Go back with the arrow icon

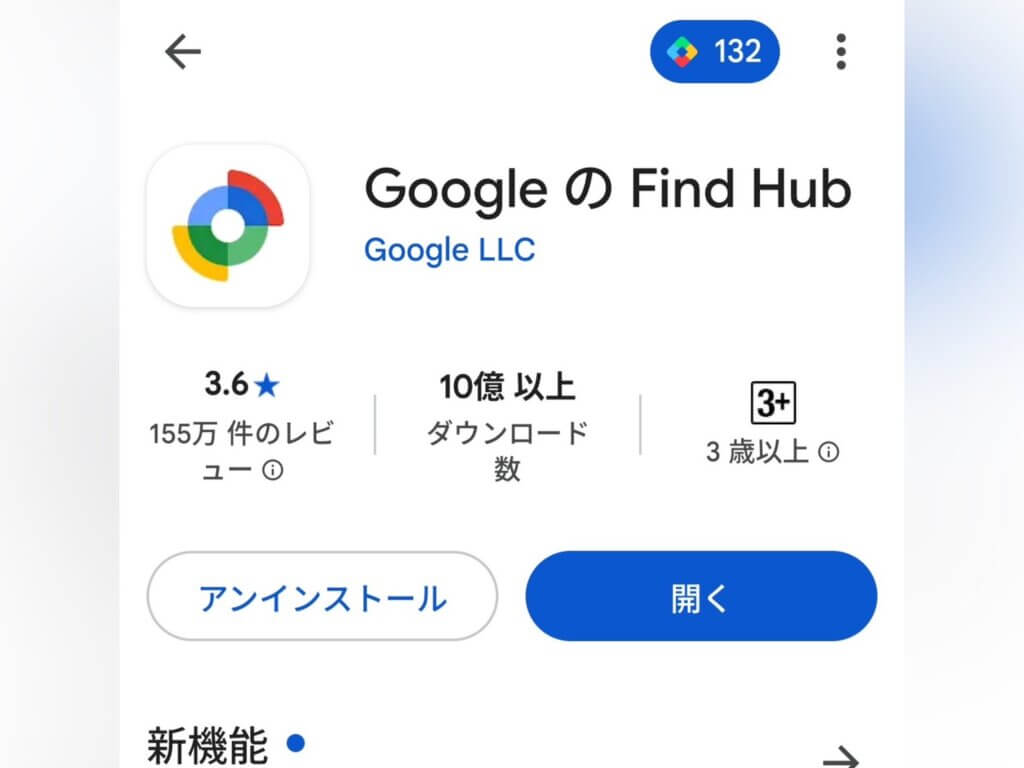pos(182,52)
